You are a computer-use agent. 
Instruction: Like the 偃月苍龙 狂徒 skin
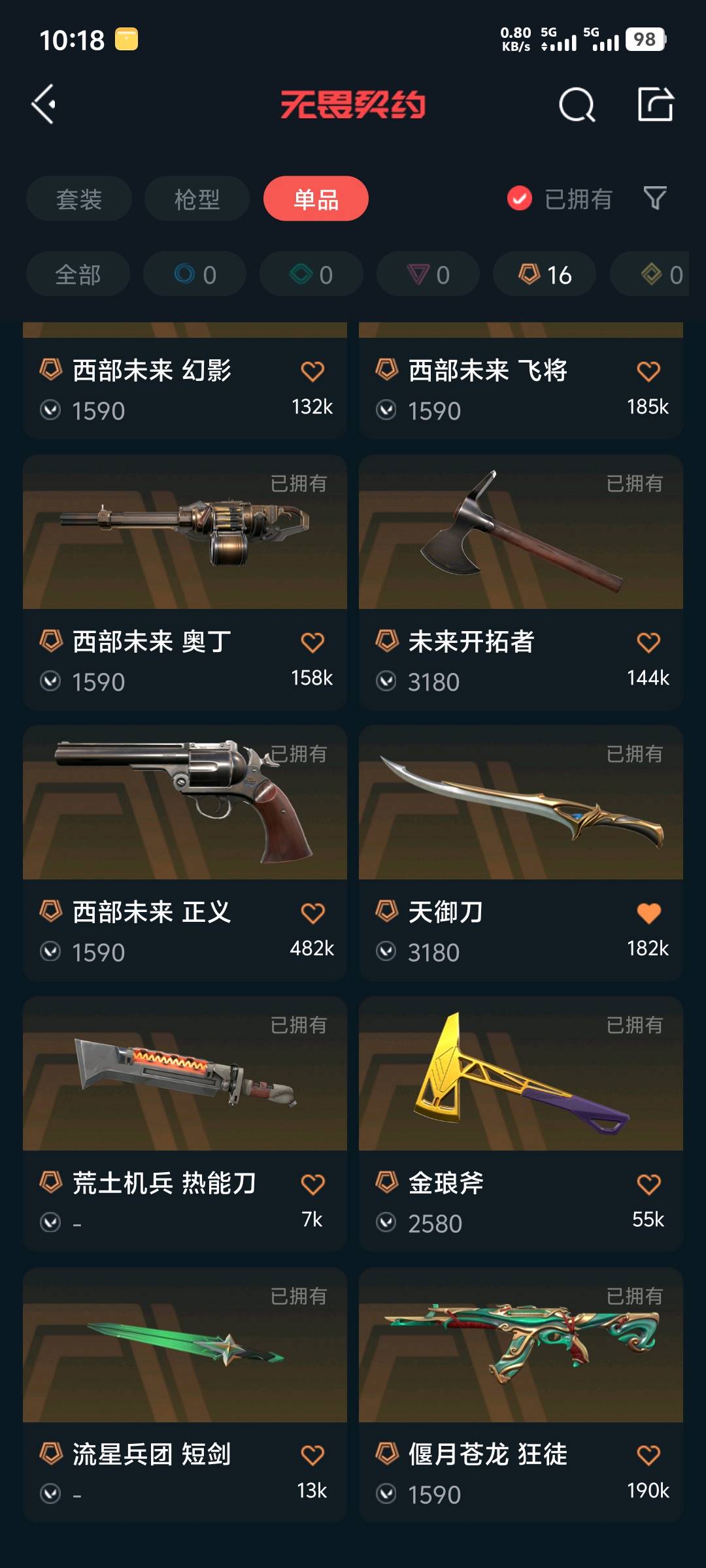(x=648, y=1455)
